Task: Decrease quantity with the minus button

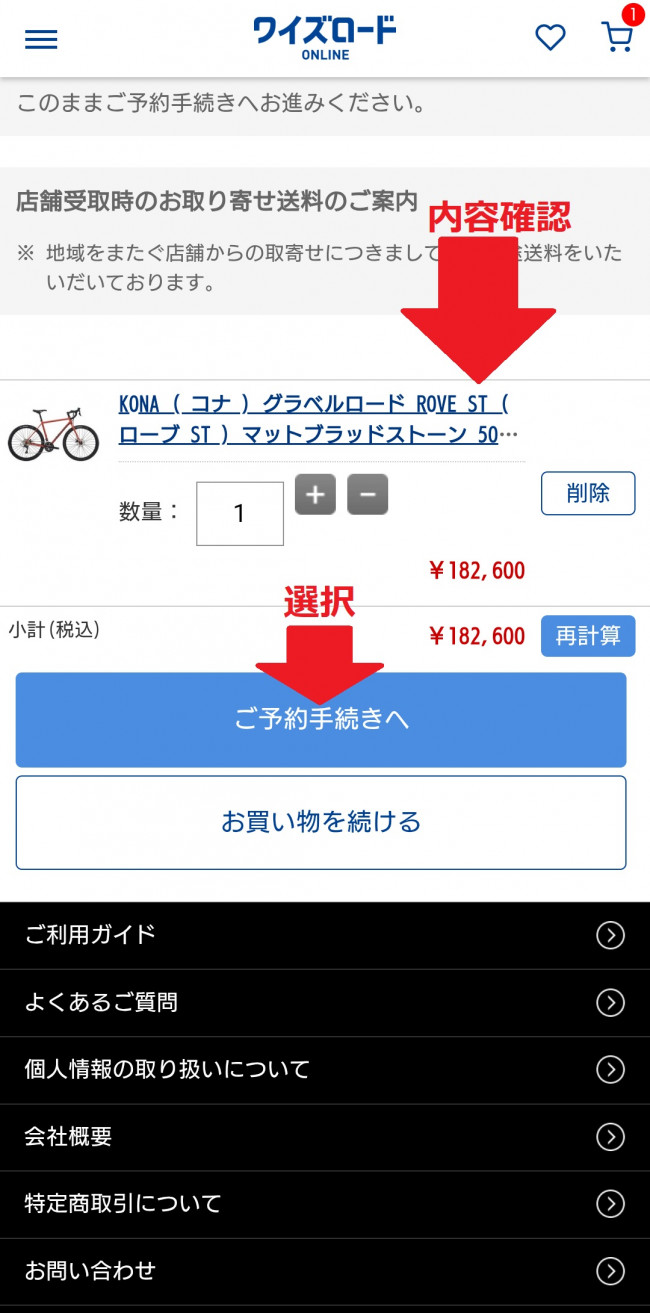Action: tap(367, 494)
